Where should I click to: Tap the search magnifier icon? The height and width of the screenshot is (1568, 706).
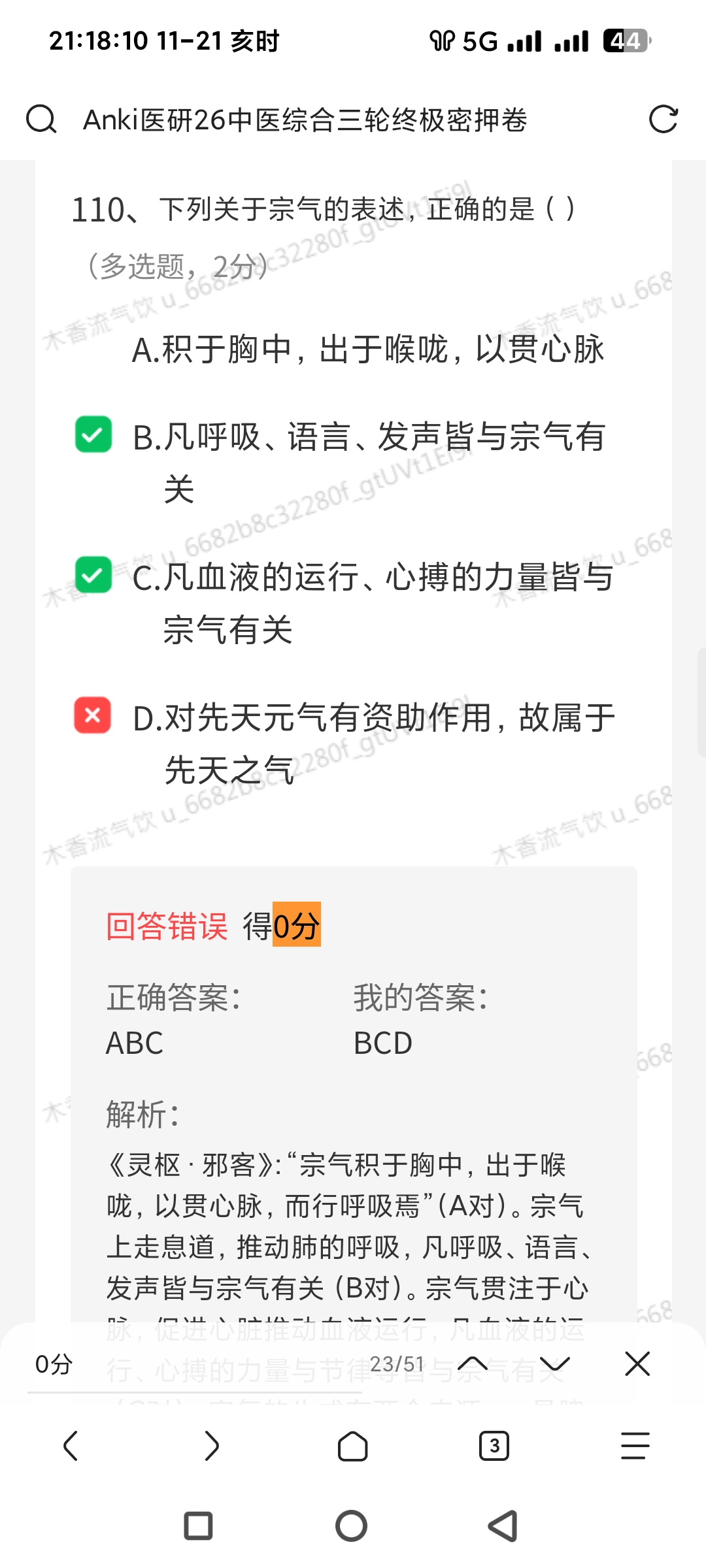pos(41,120)
